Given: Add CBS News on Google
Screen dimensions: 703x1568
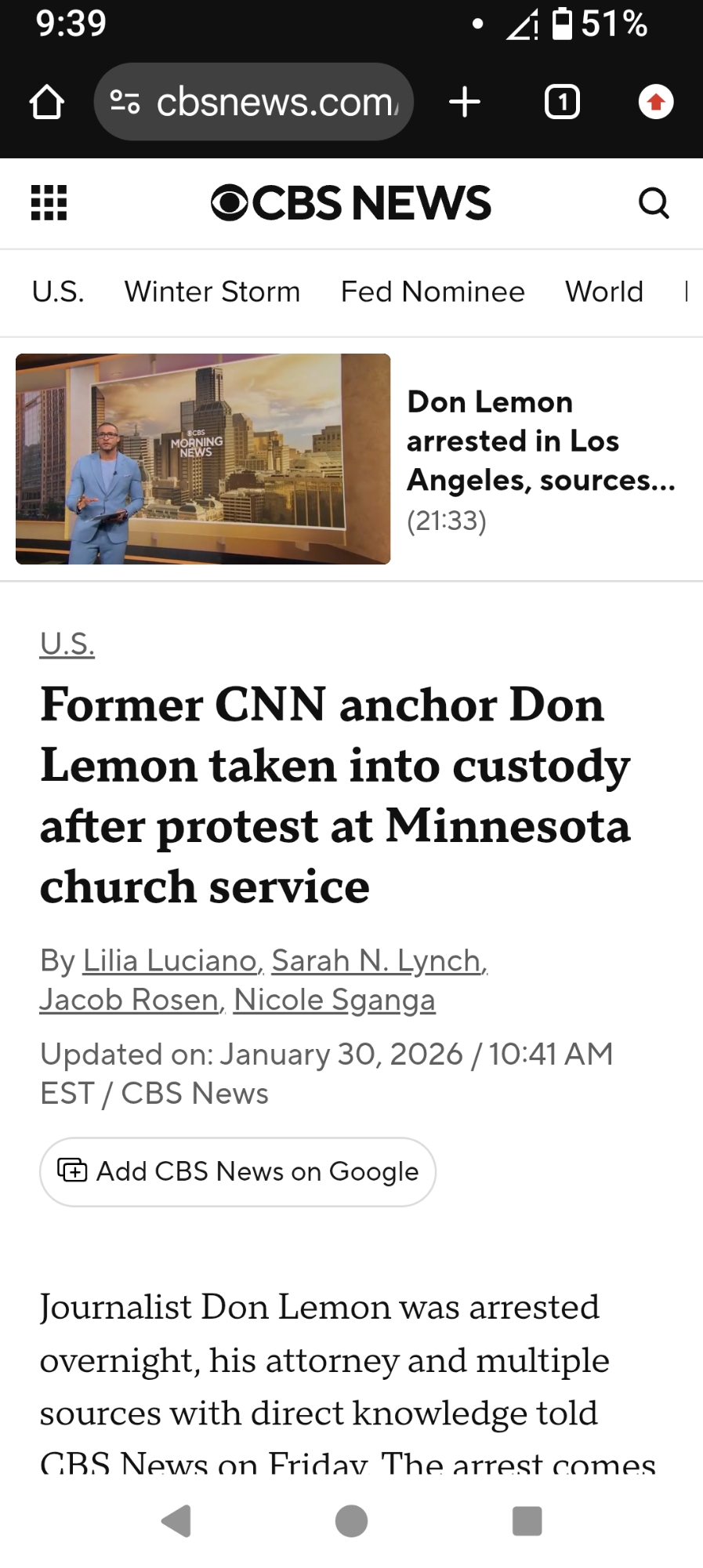Looking at the screenshot, I should coord(237,1171).
